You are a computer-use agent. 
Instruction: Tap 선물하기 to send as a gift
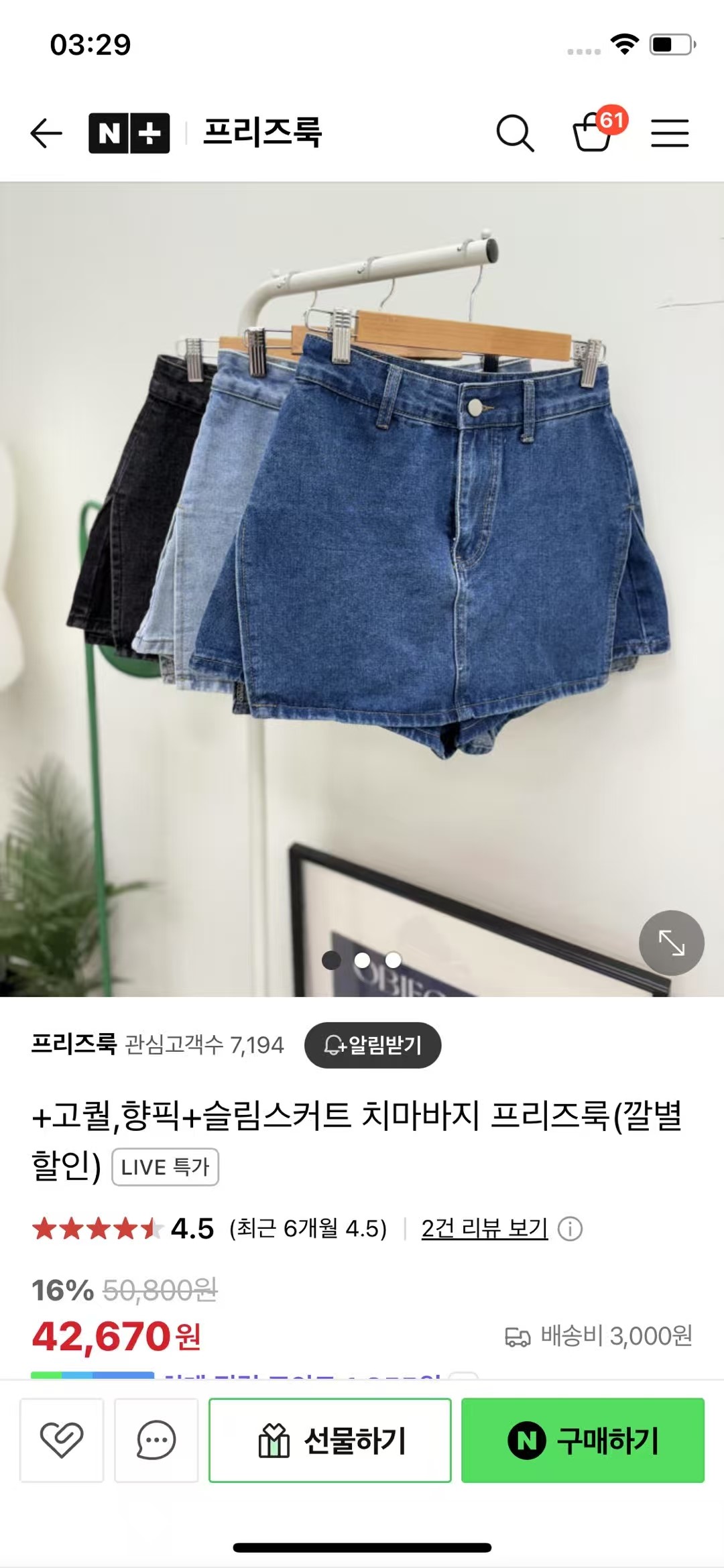[330, 1440]
